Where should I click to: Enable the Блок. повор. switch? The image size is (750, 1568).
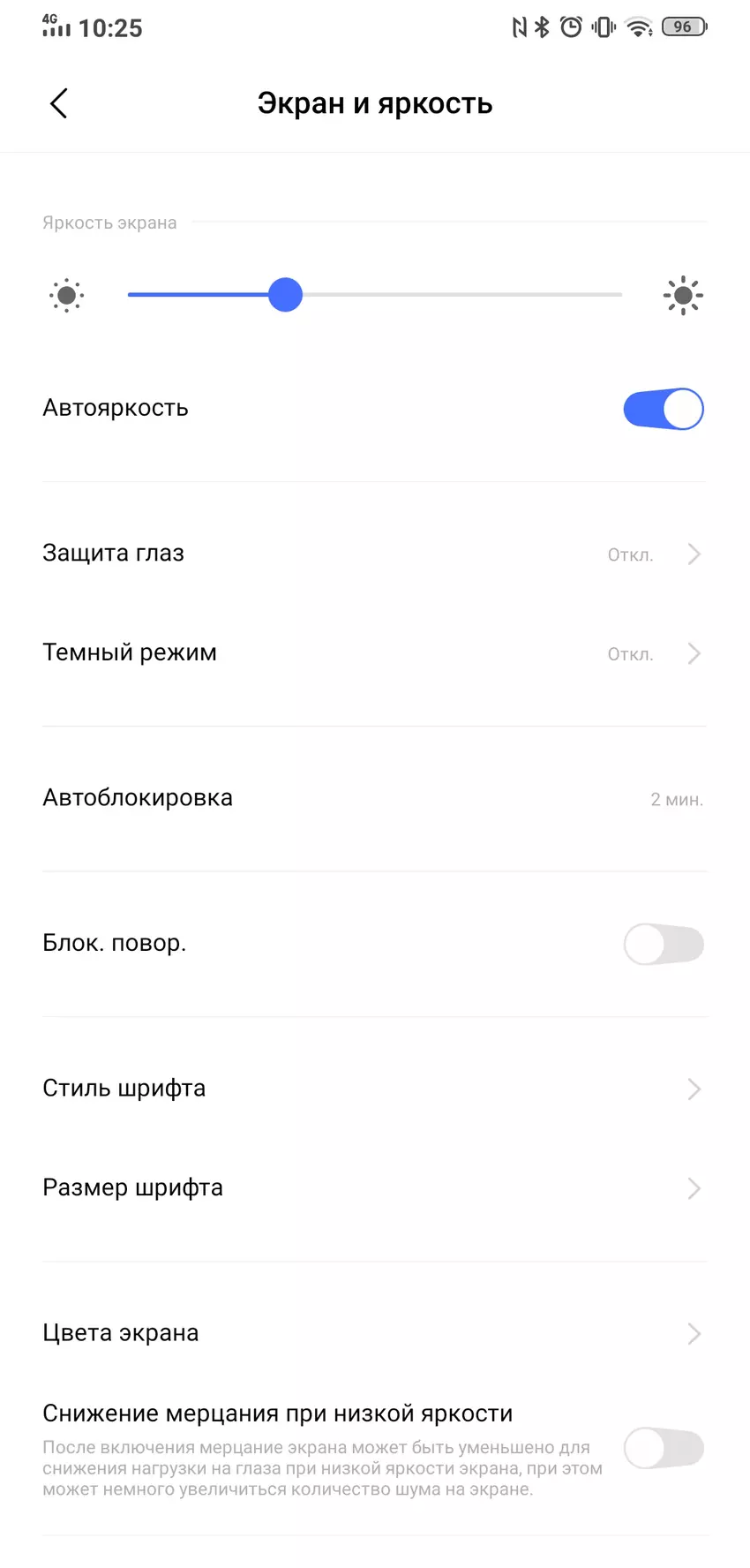pos(663,944)
